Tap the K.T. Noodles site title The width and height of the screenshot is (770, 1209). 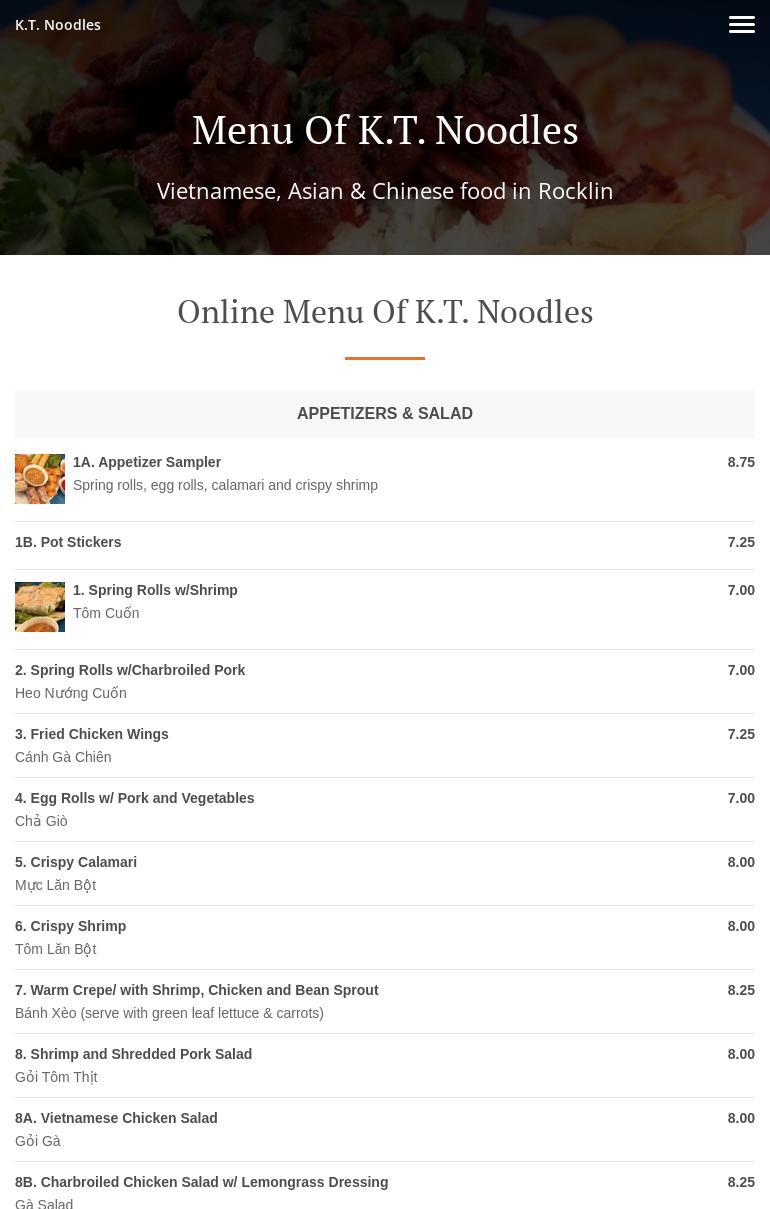(x=58, y=25)
